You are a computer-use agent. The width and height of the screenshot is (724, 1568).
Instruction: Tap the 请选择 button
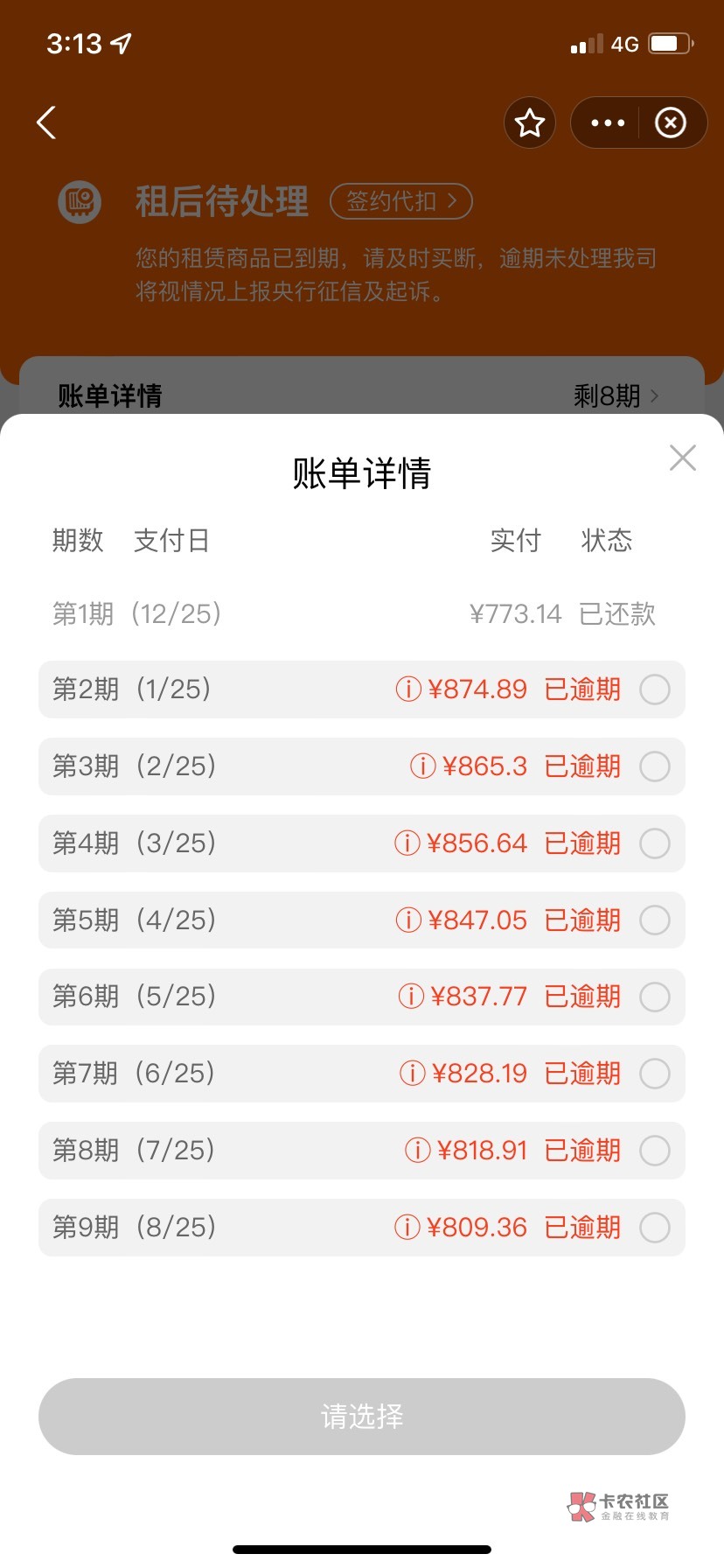point(362,1417)
